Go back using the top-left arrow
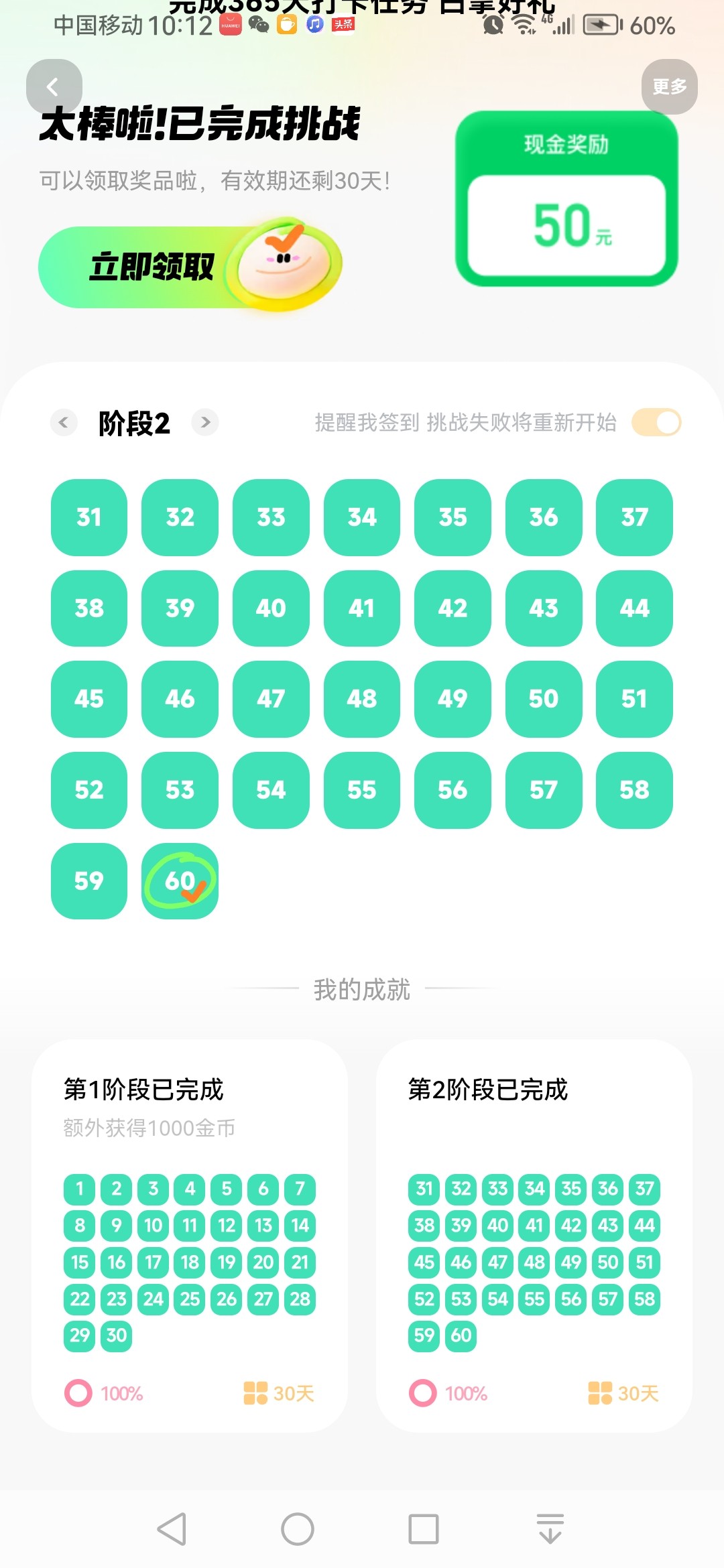Screen dimensions: 724x1568 coord(54,86)
